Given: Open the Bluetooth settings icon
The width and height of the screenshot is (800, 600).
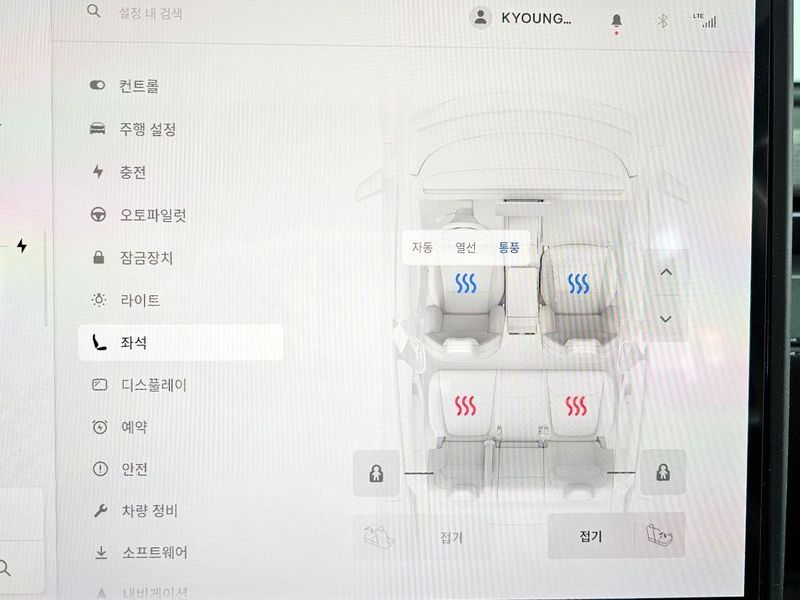Looking at the screenshot, I should click(x=661, y=20).
